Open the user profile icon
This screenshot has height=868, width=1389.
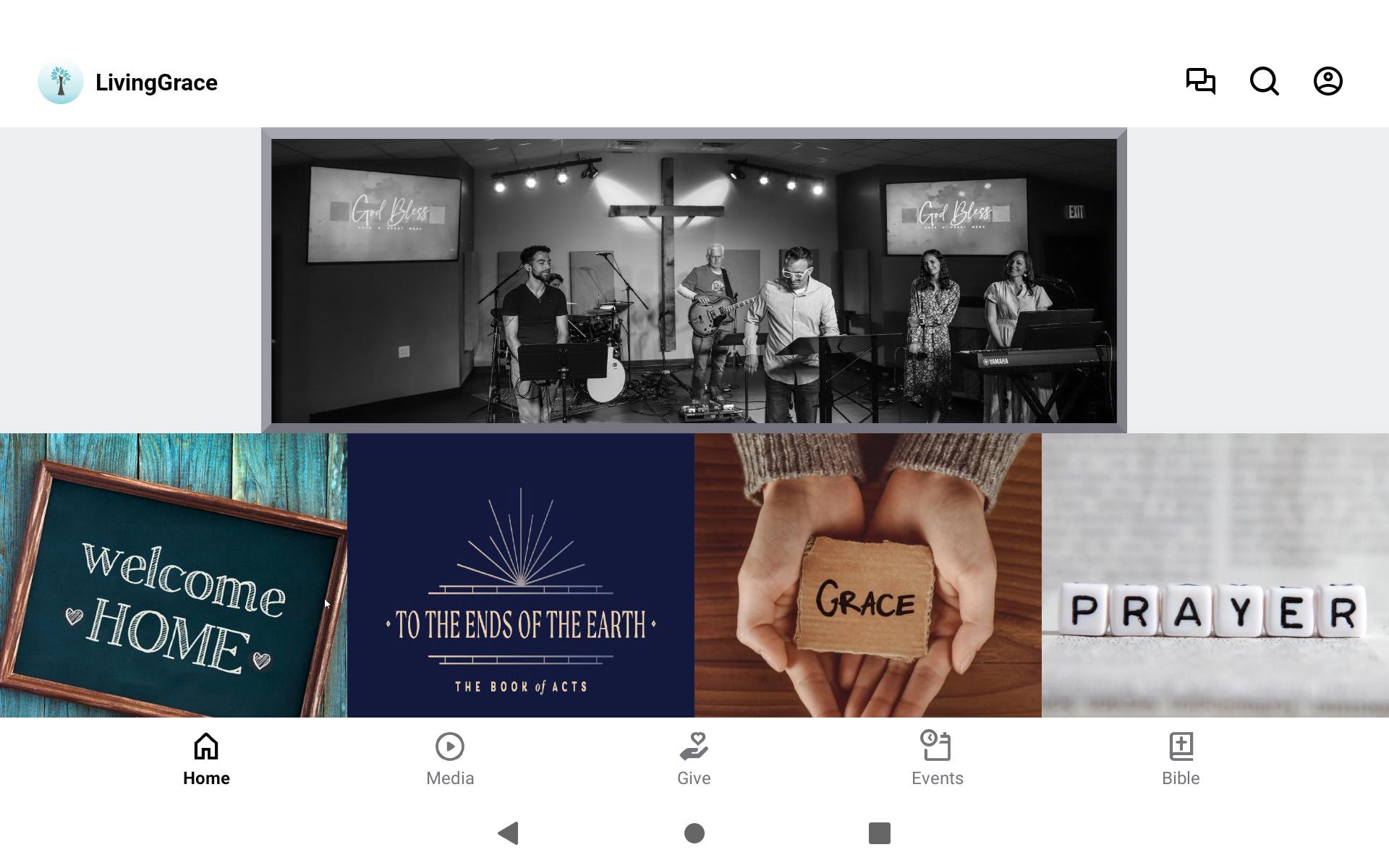(x=1328, y=81)
